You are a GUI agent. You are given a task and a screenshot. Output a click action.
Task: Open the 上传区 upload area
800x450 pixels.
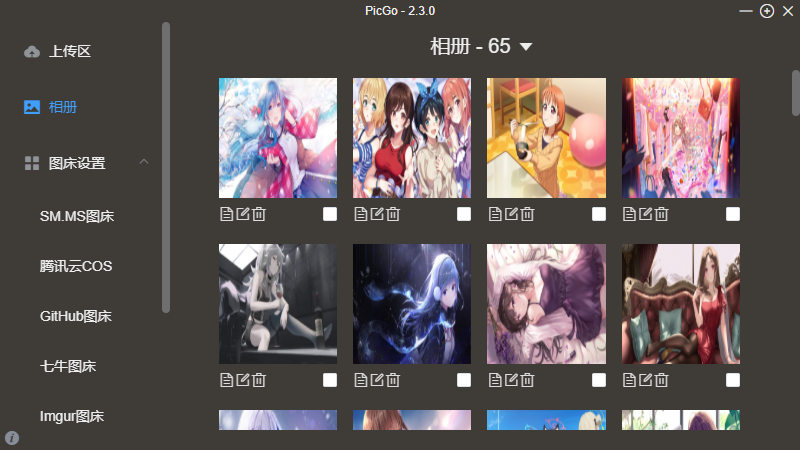pyautogui.click(x=69, y=51)
